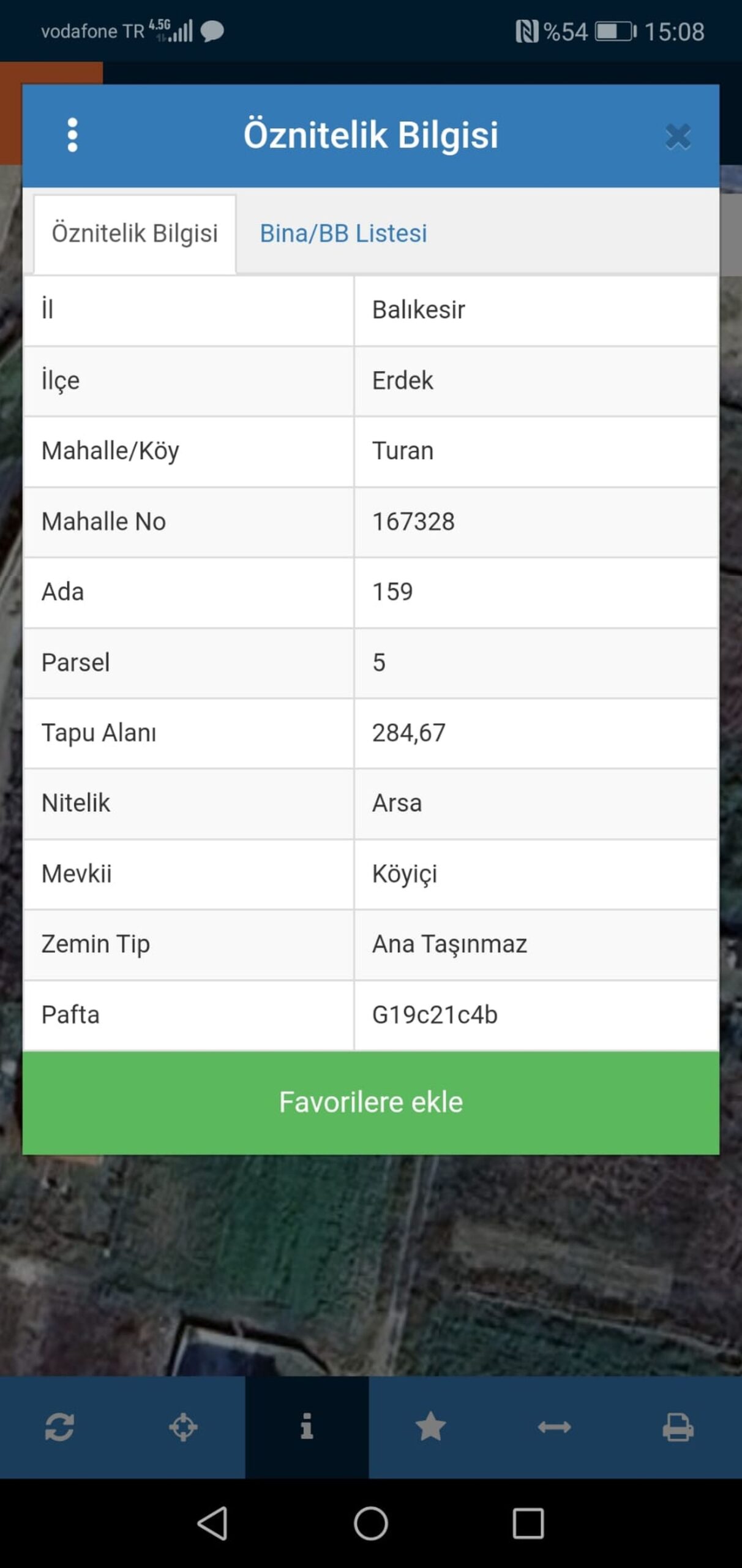
Task: Tap the printer icon
Action: pyautogui.click(x=678, y=1427)
